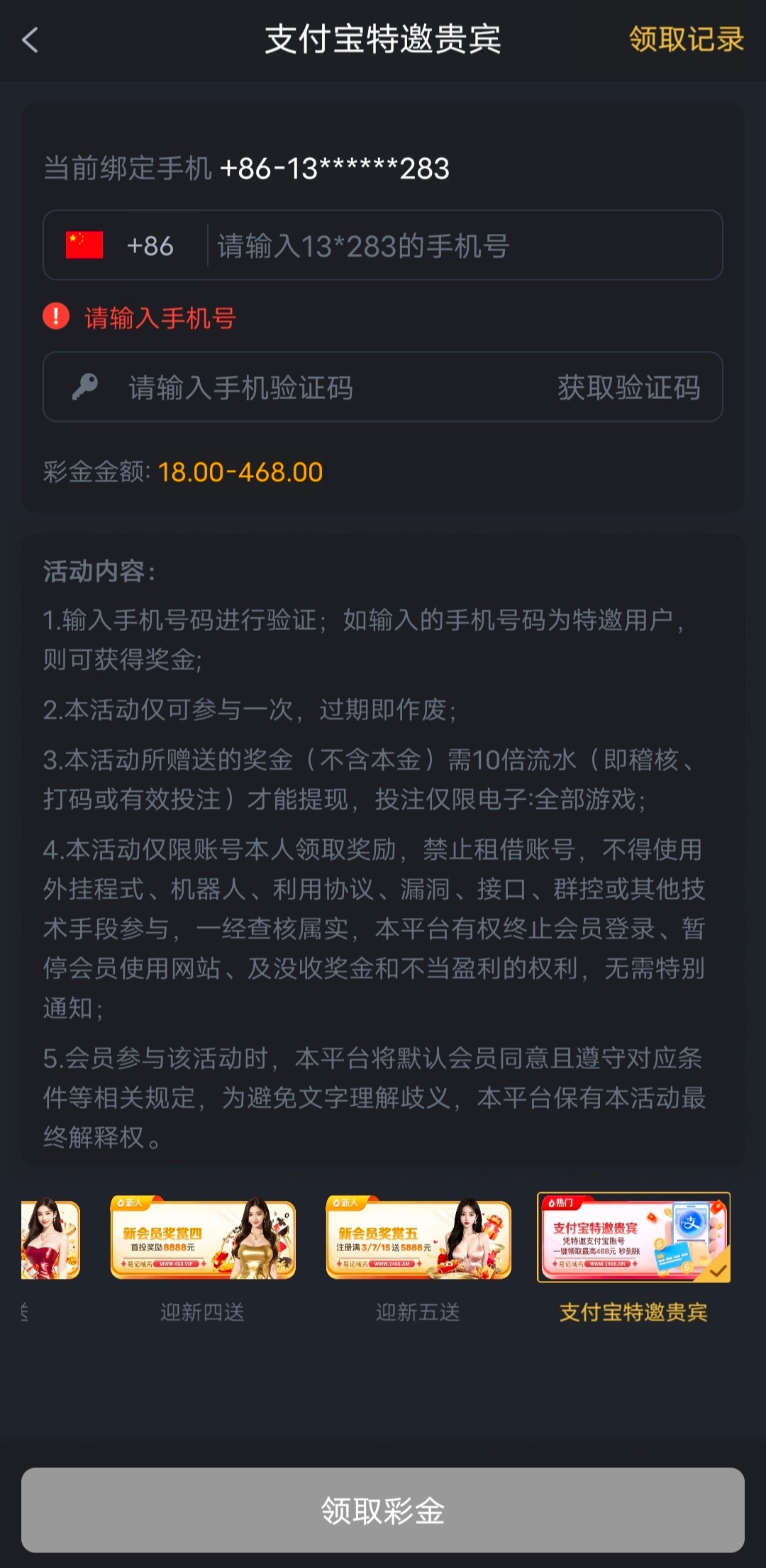This screenshot has width=766, height=1568.
Task: Go back using the top-left arrow
Action: coord(30,40)
